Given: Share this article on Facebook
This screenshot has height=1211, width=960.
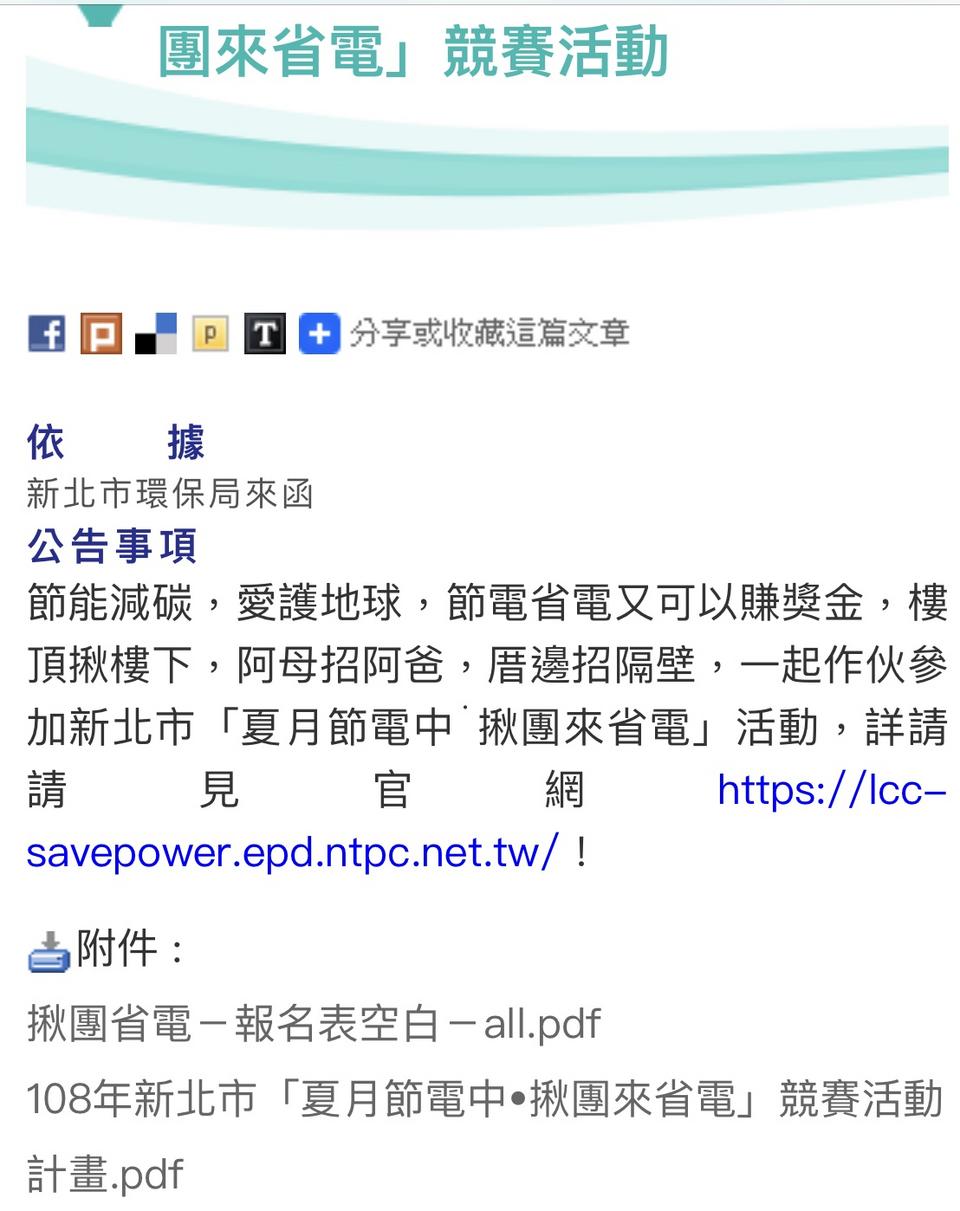Looking at the screenshot, I should 46,333.
